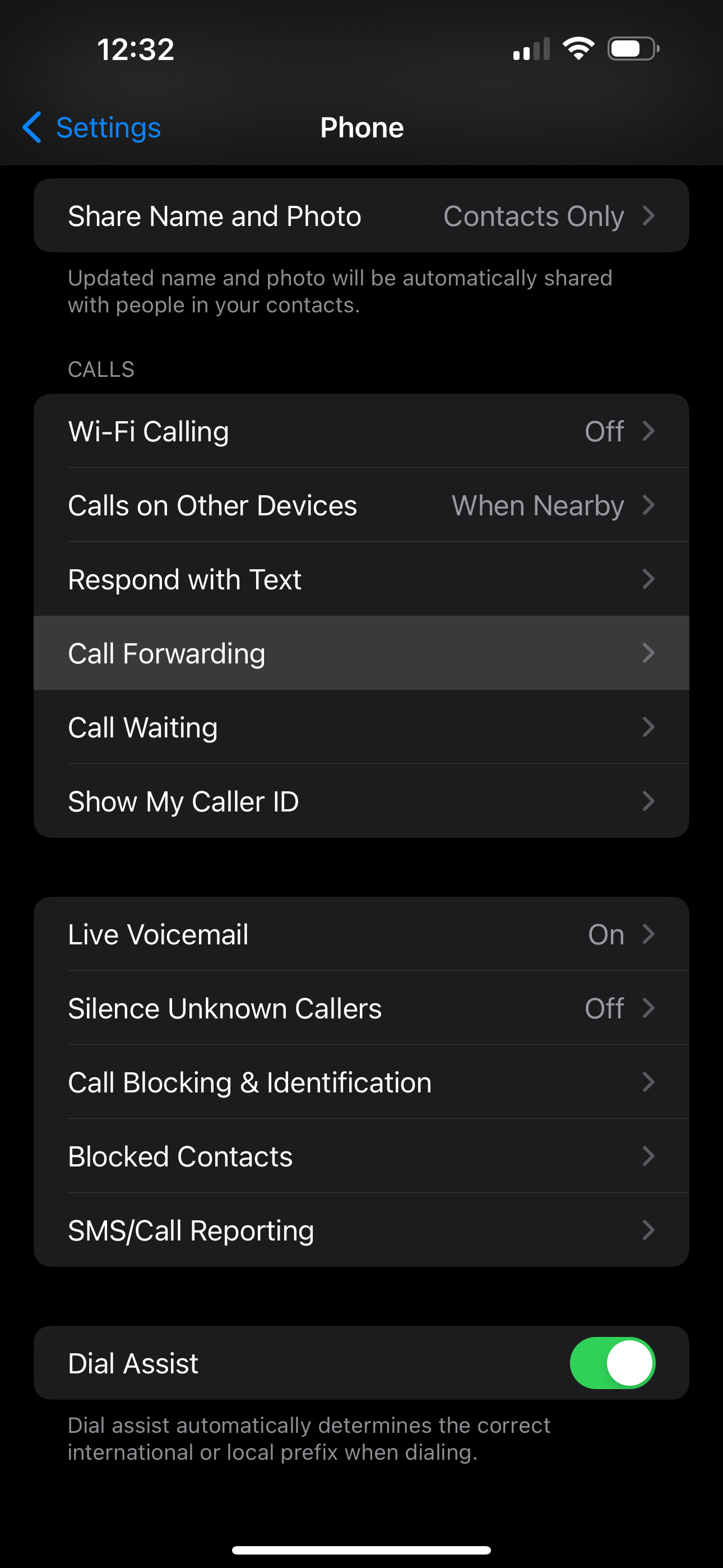Open Call Blocking & Identification
The width and height of the screenshot is (723, 1568).
(361, 1082)
